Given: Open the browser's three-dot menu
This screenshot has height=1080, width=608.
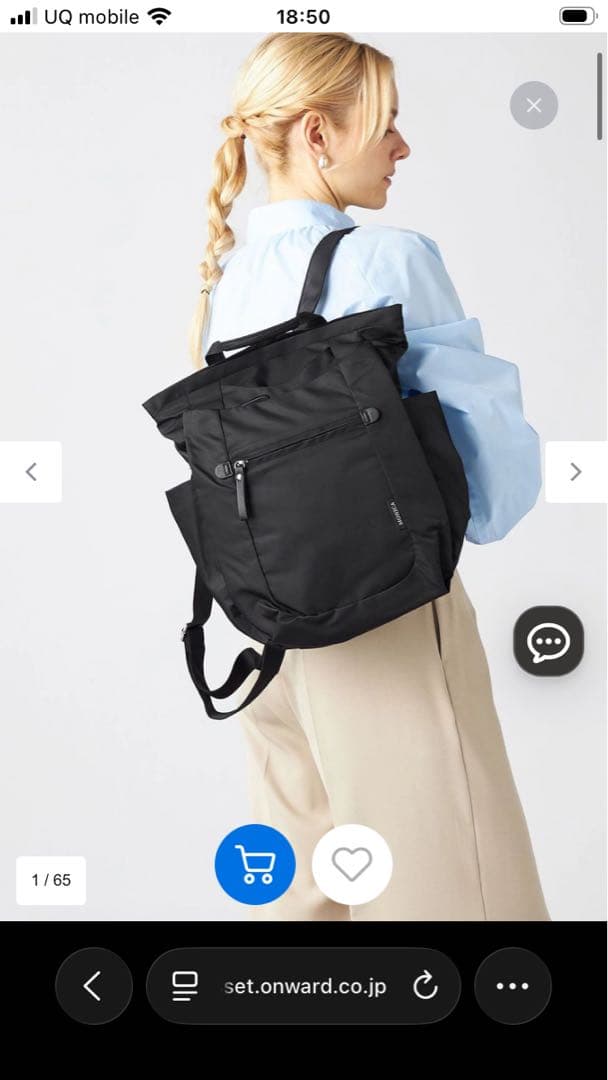Looking at the screenshot, I should pyautogui.click(x=512, y=986).
